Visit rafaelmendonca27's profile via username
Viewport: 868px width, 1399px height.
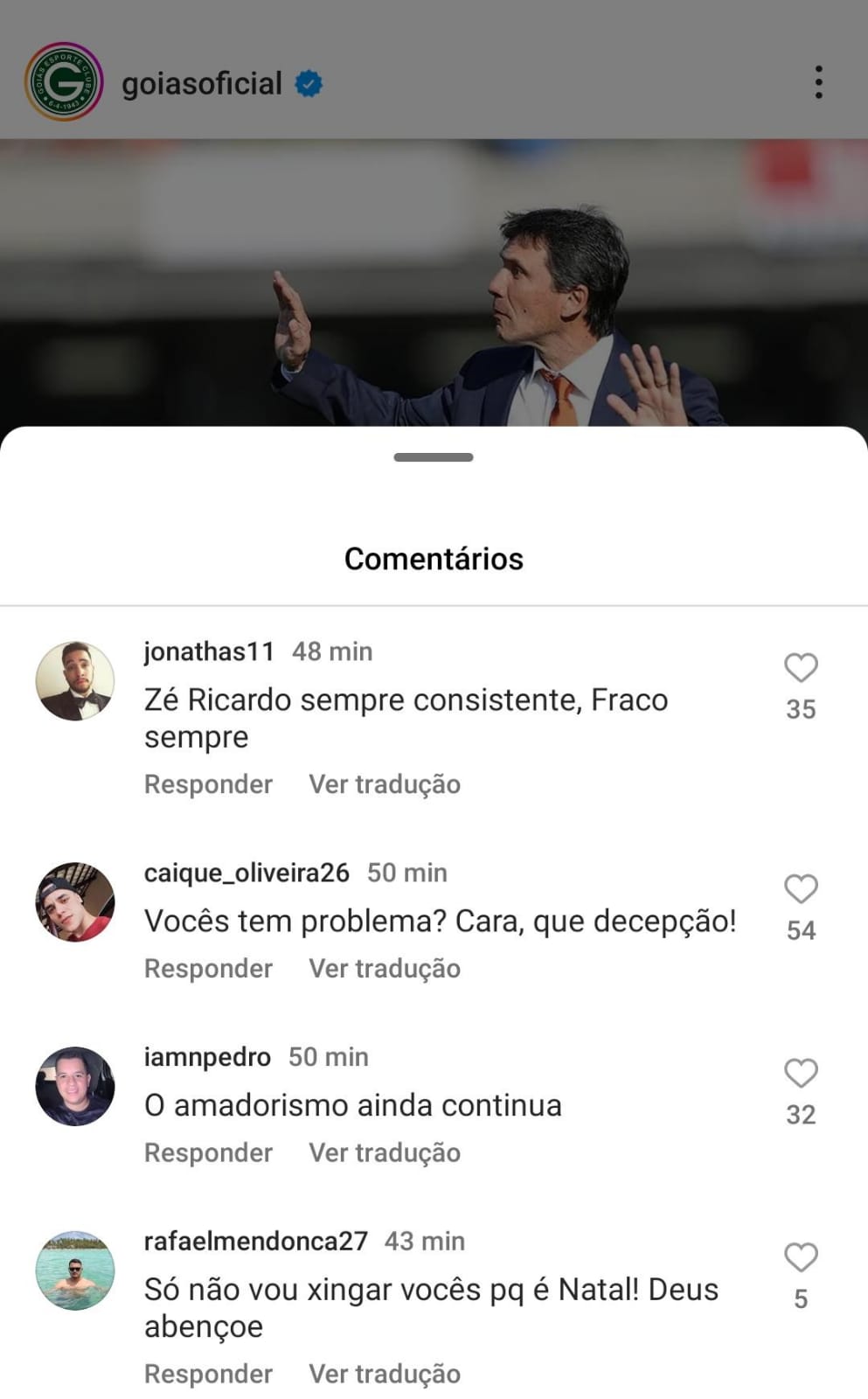tap(255, 1242)
